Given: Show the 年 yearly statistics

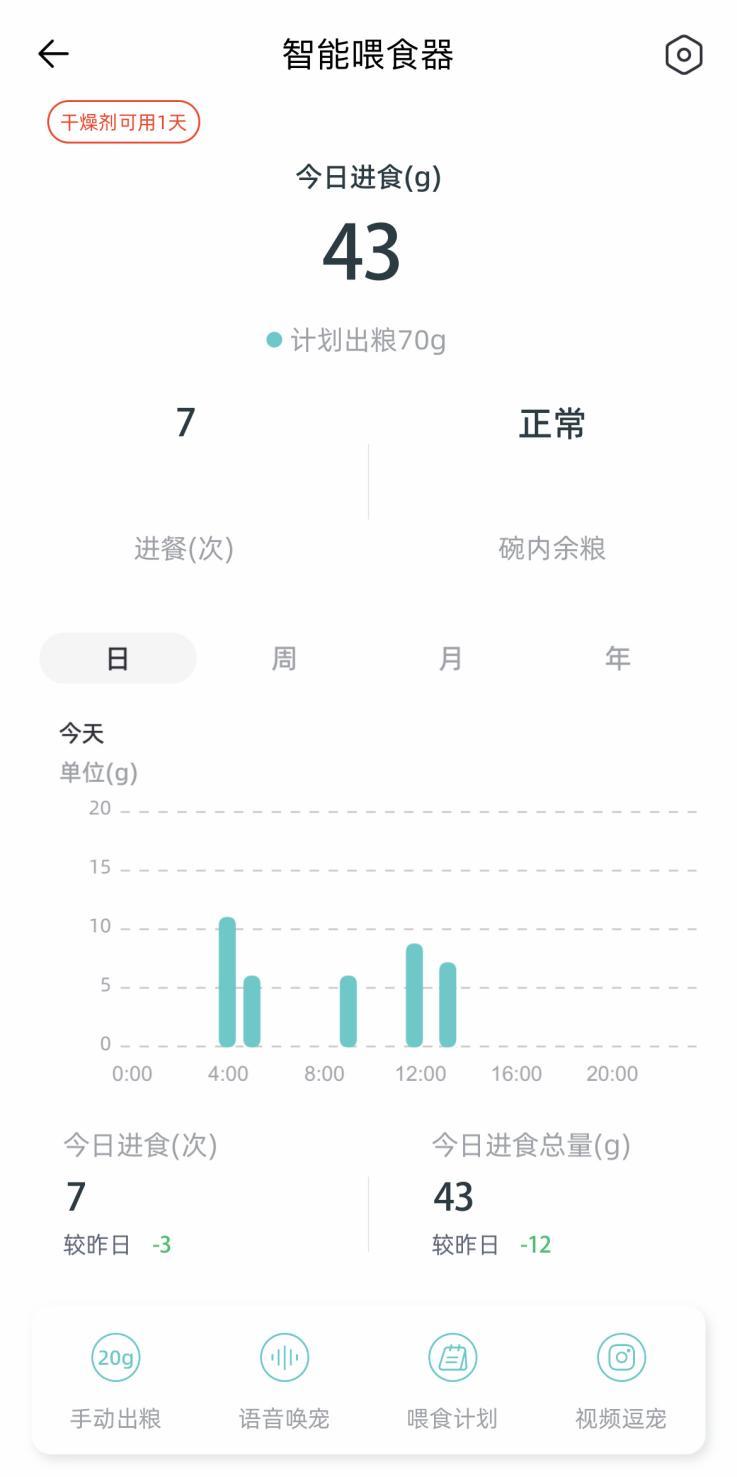Looking at the screenshot, I should click(x=618, y=658).
